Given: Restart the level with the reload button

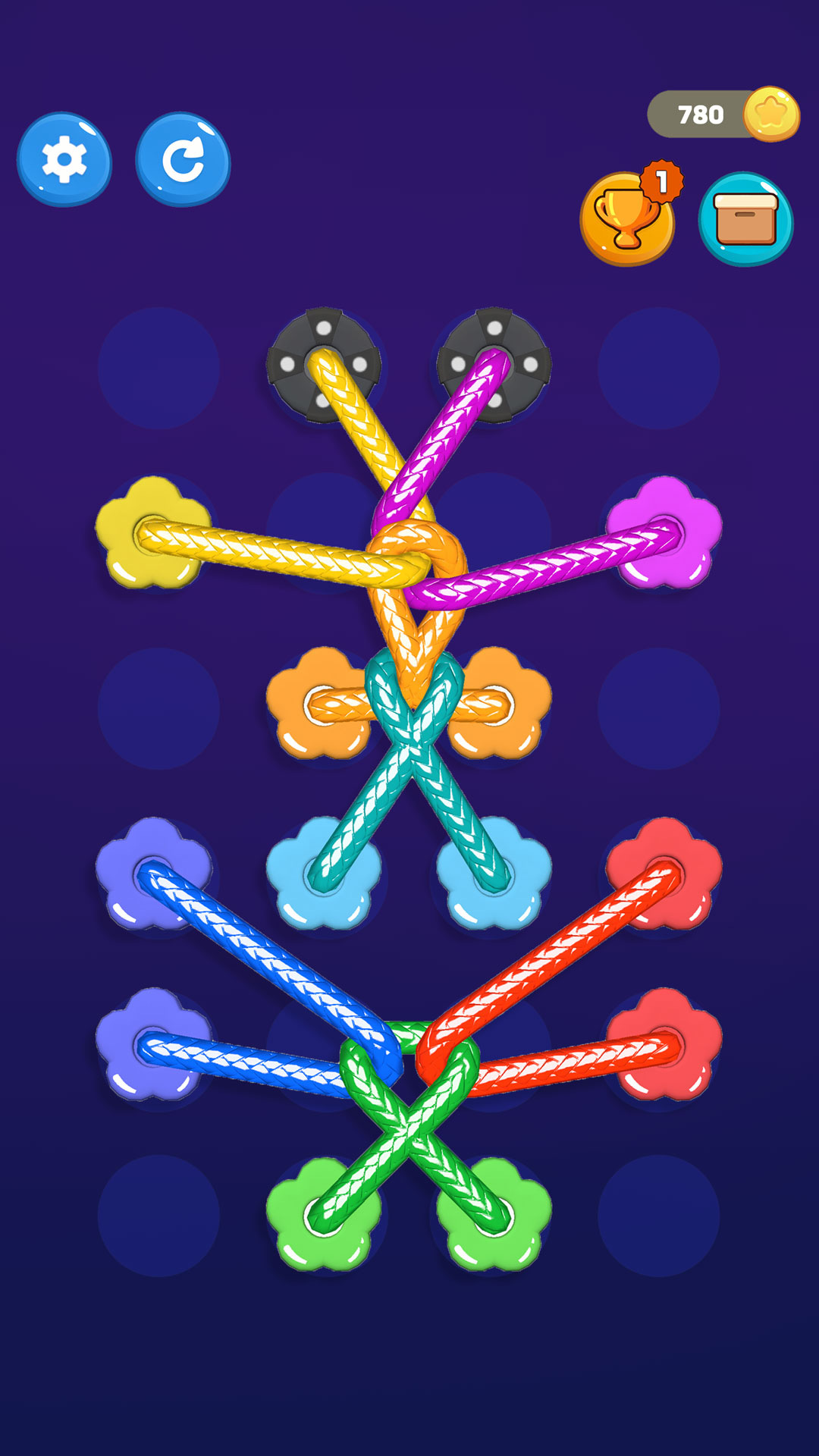Looking at the screenshot, I should tap(183, 159).
